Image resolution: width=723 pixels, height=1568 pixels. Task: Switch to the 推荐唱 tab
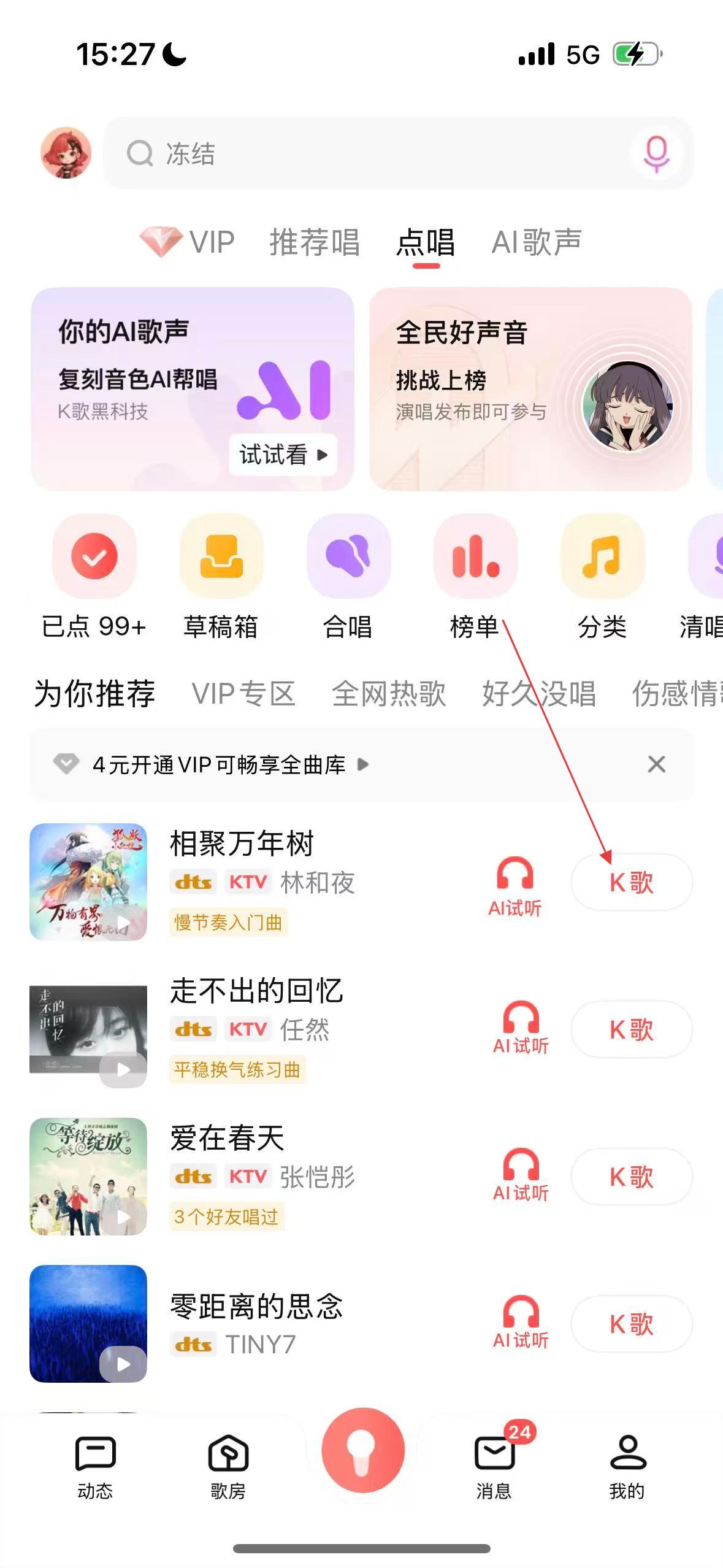tap(315, 242)
